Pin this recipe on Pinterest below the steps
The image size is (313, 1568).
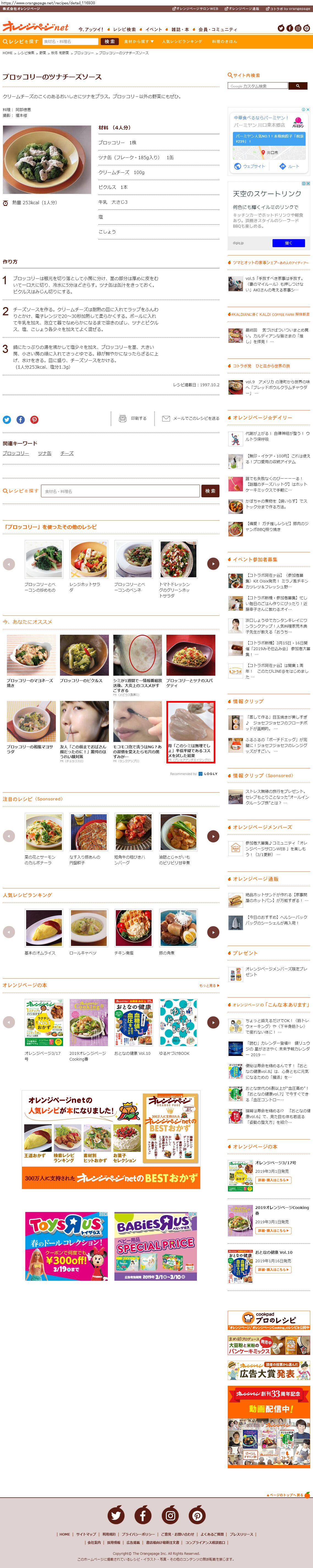[34, 419]
